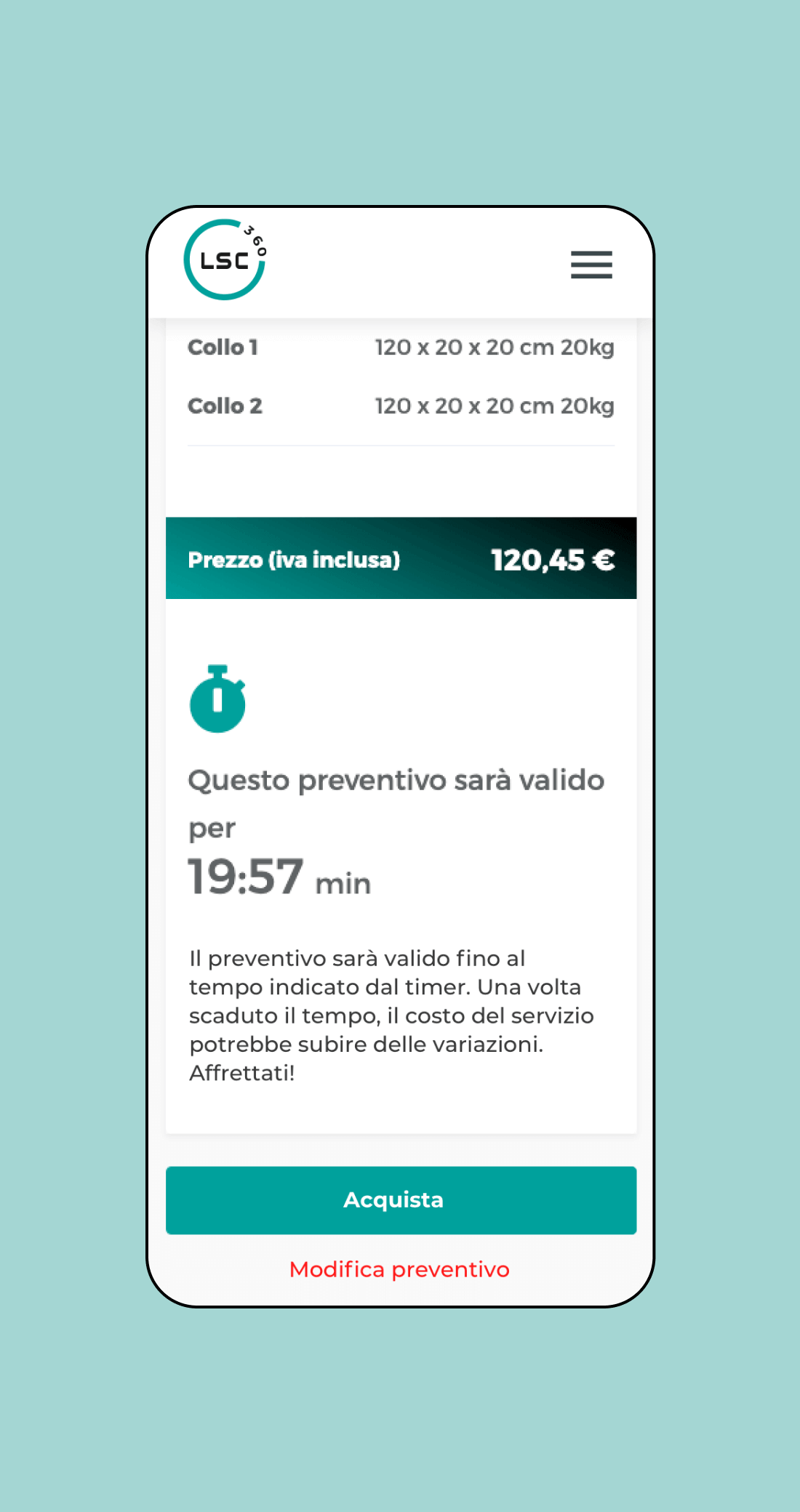Click the Prezzo (iva inclusa) label
The height and width of the screenshot is (1512, 800).
coord(295,560)
